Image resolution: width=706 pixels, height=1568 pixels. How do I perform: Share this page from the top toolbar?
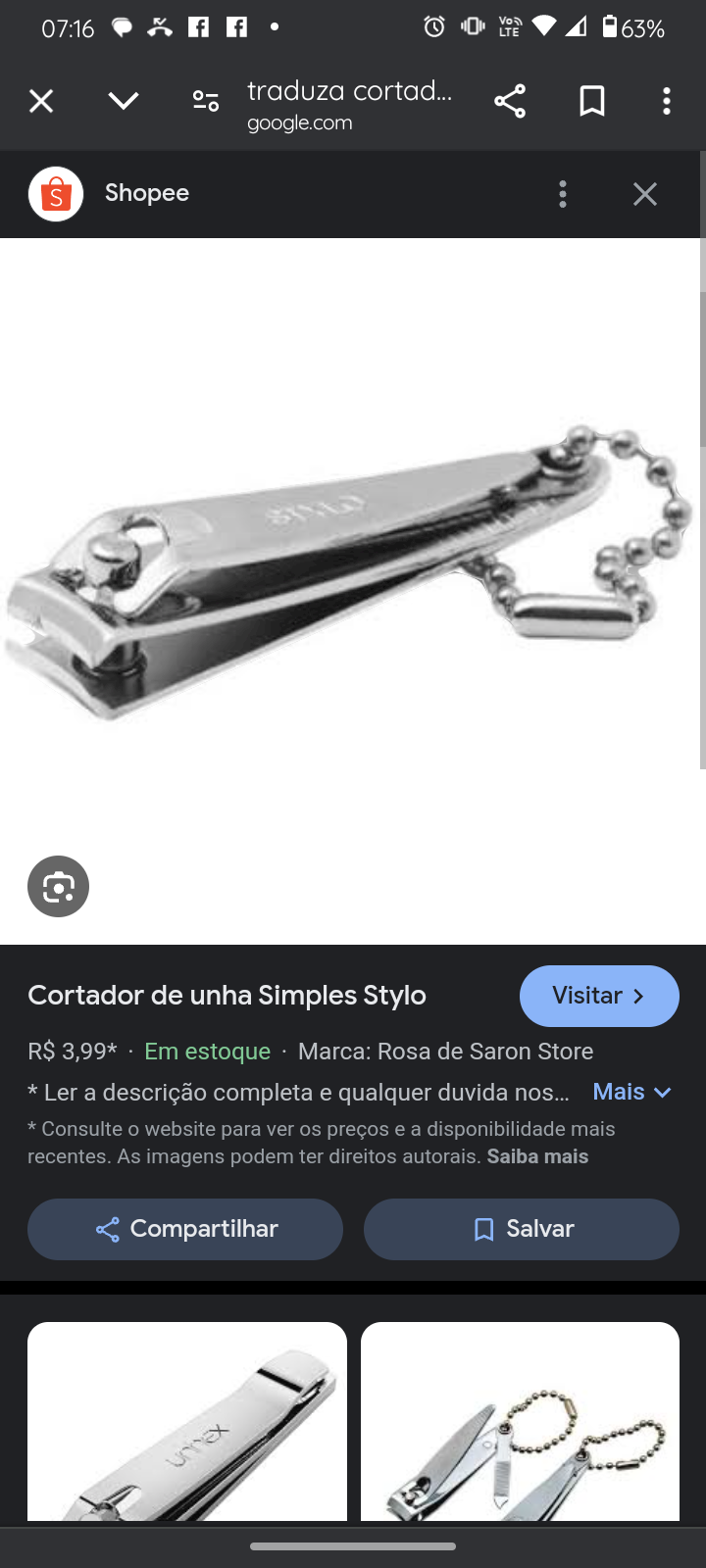(510, 101)
